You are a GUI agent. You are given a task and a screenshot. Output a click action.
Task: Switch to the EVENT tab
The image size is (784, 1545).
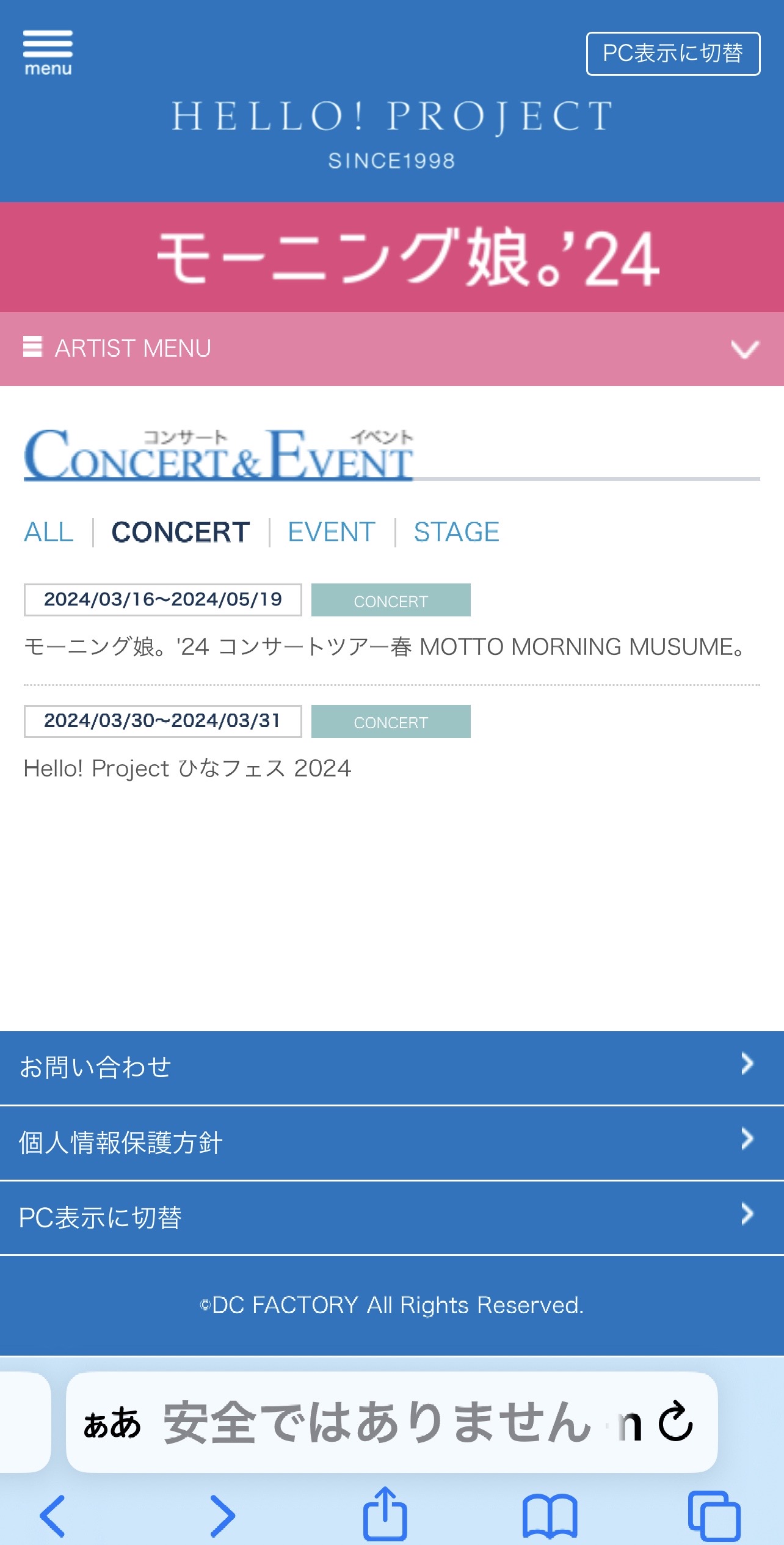331,531
